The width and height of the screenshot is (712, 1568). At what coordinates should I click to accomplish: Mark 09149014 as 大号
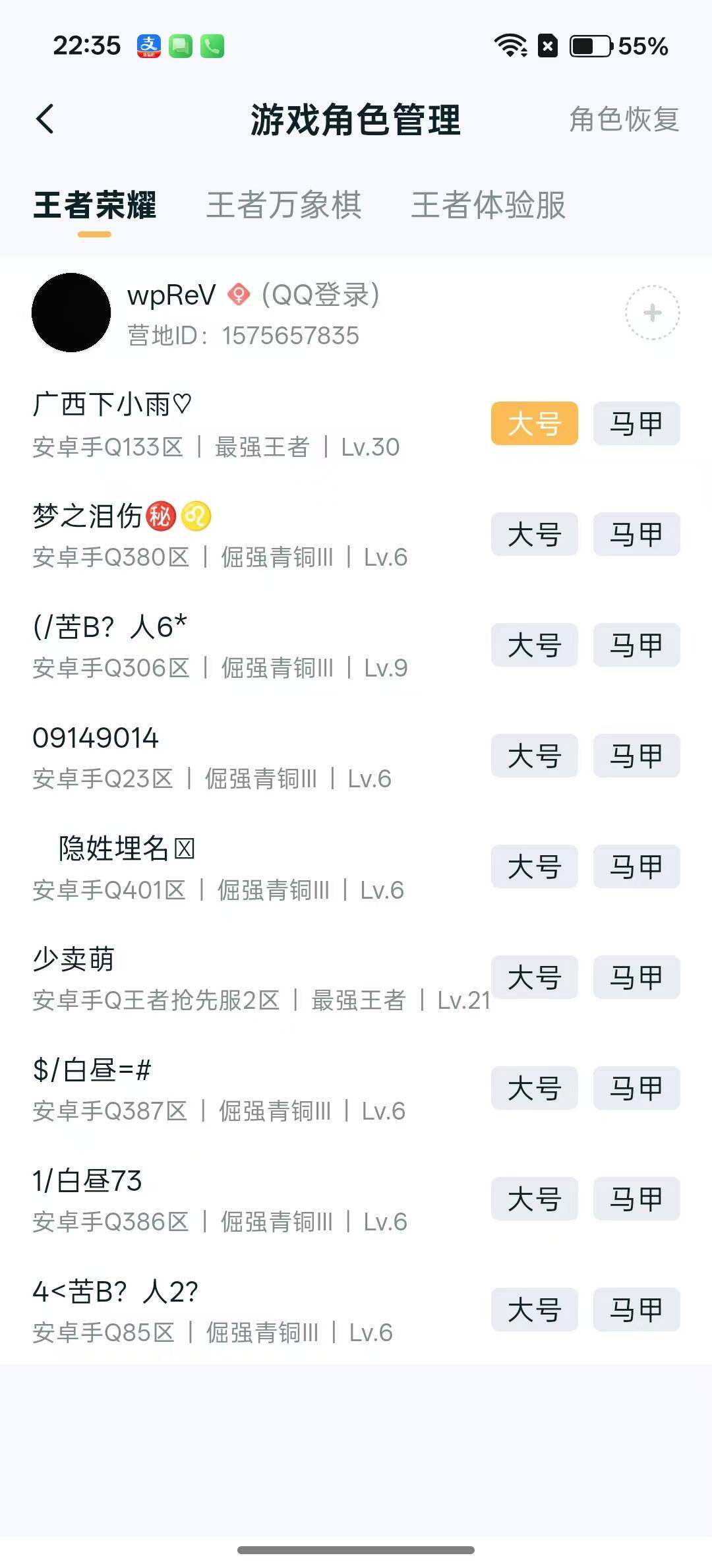coord(534,756)
